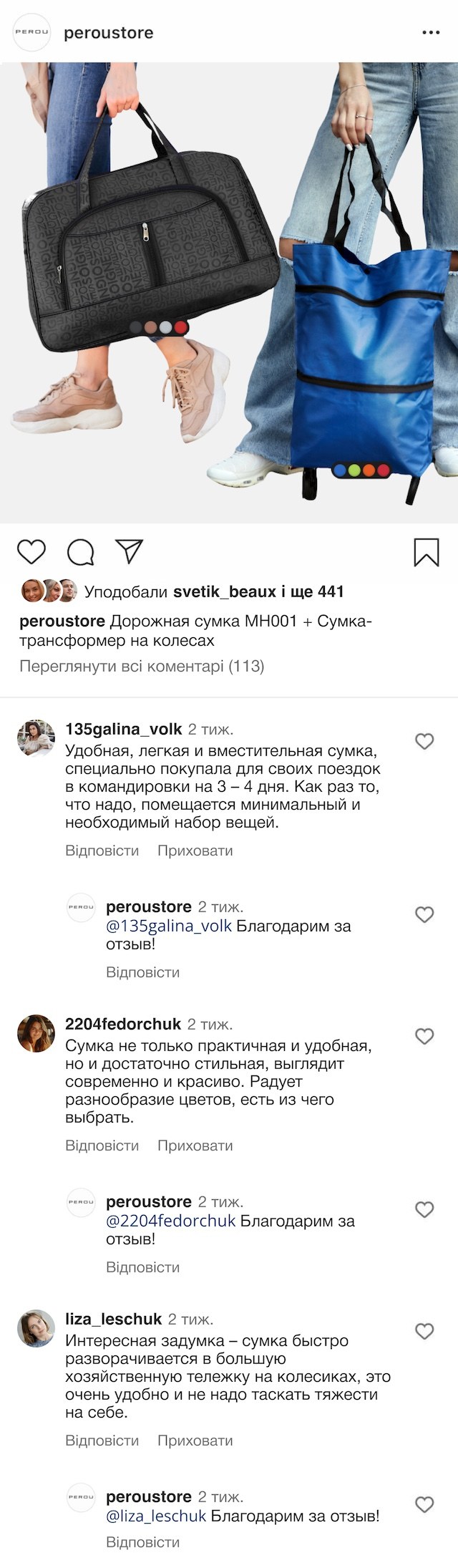458x1568 pixels.
Task: Like peroustore's reply to @liza_leschuk
Action: 425,1504
